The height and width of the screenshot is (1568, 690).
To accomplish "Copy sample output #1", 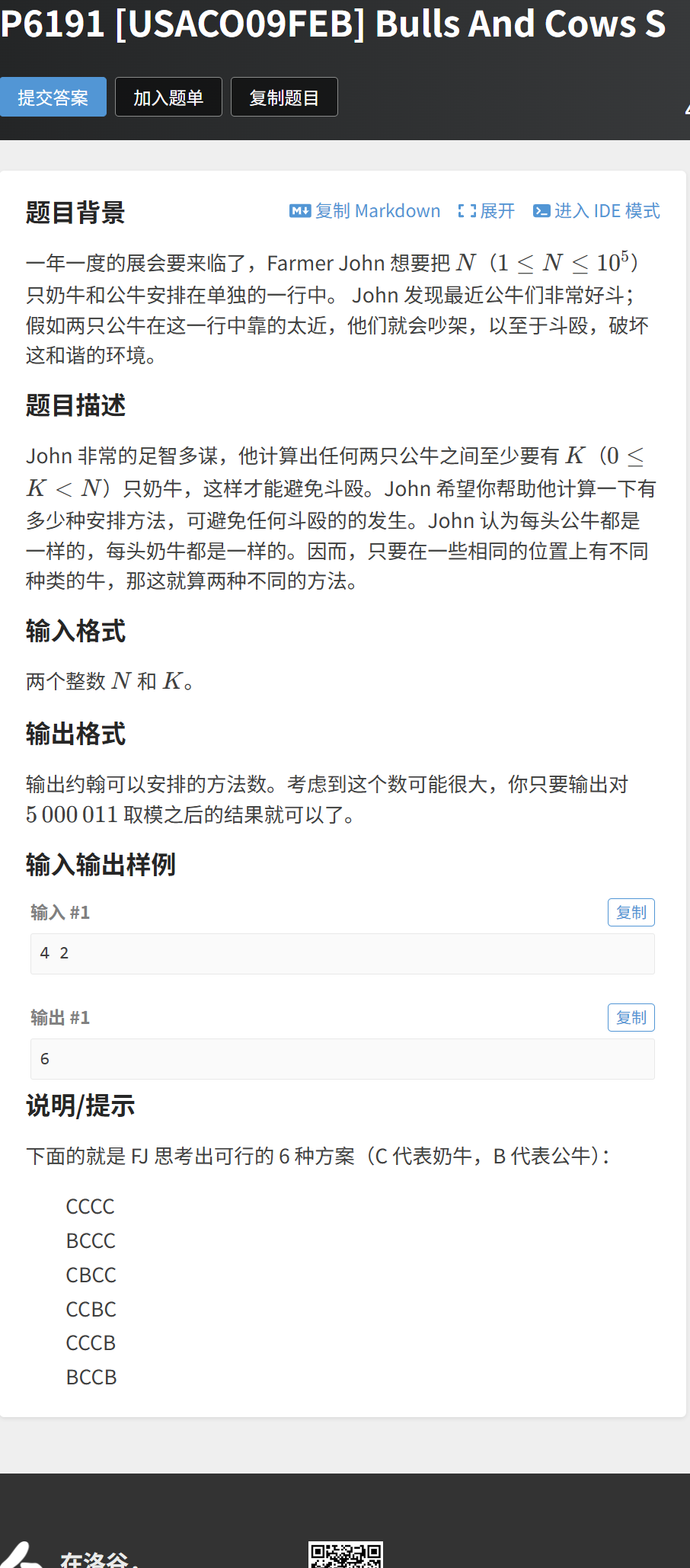I will 631,1017.
